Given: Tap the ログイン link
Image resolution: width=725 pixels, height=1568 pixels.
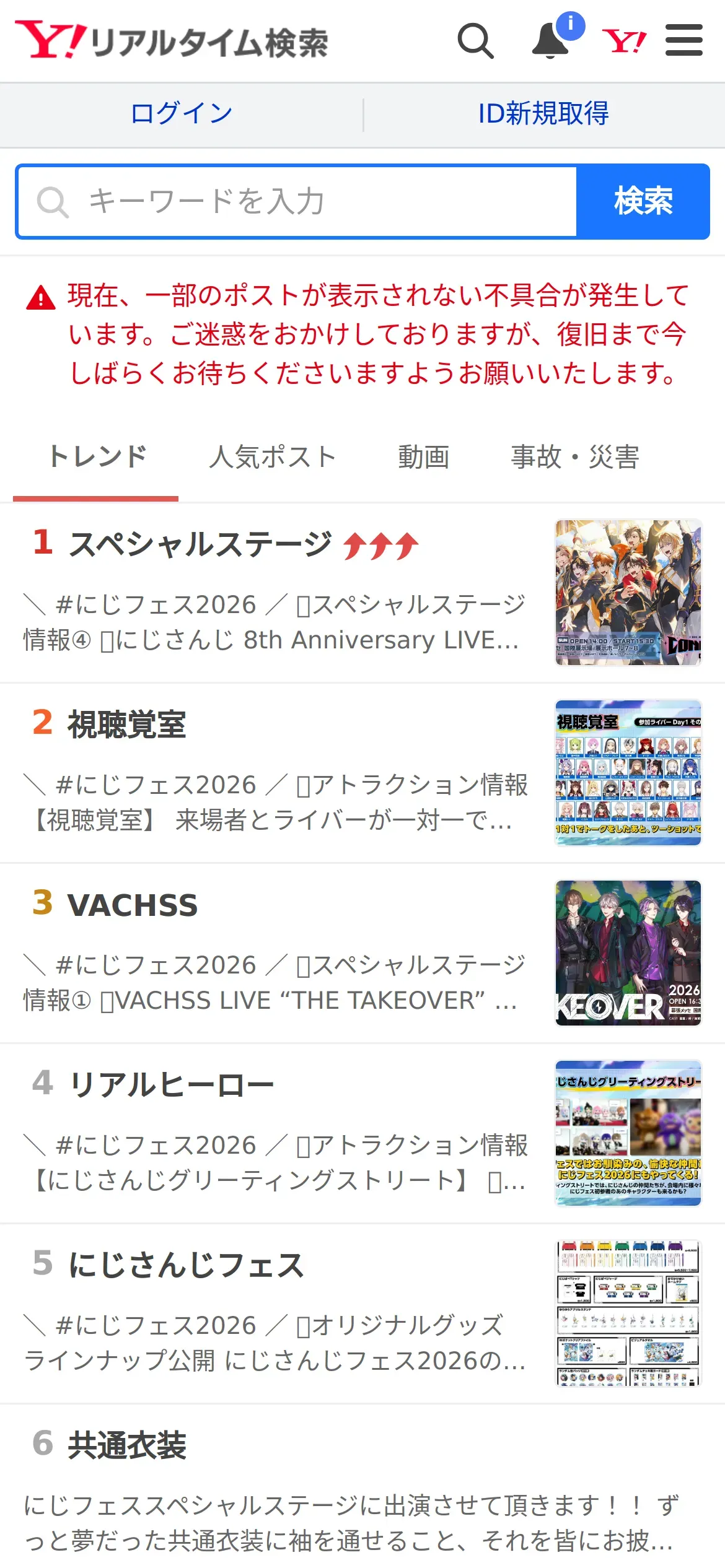Looking at the screenshot, I should coord(182,114).
